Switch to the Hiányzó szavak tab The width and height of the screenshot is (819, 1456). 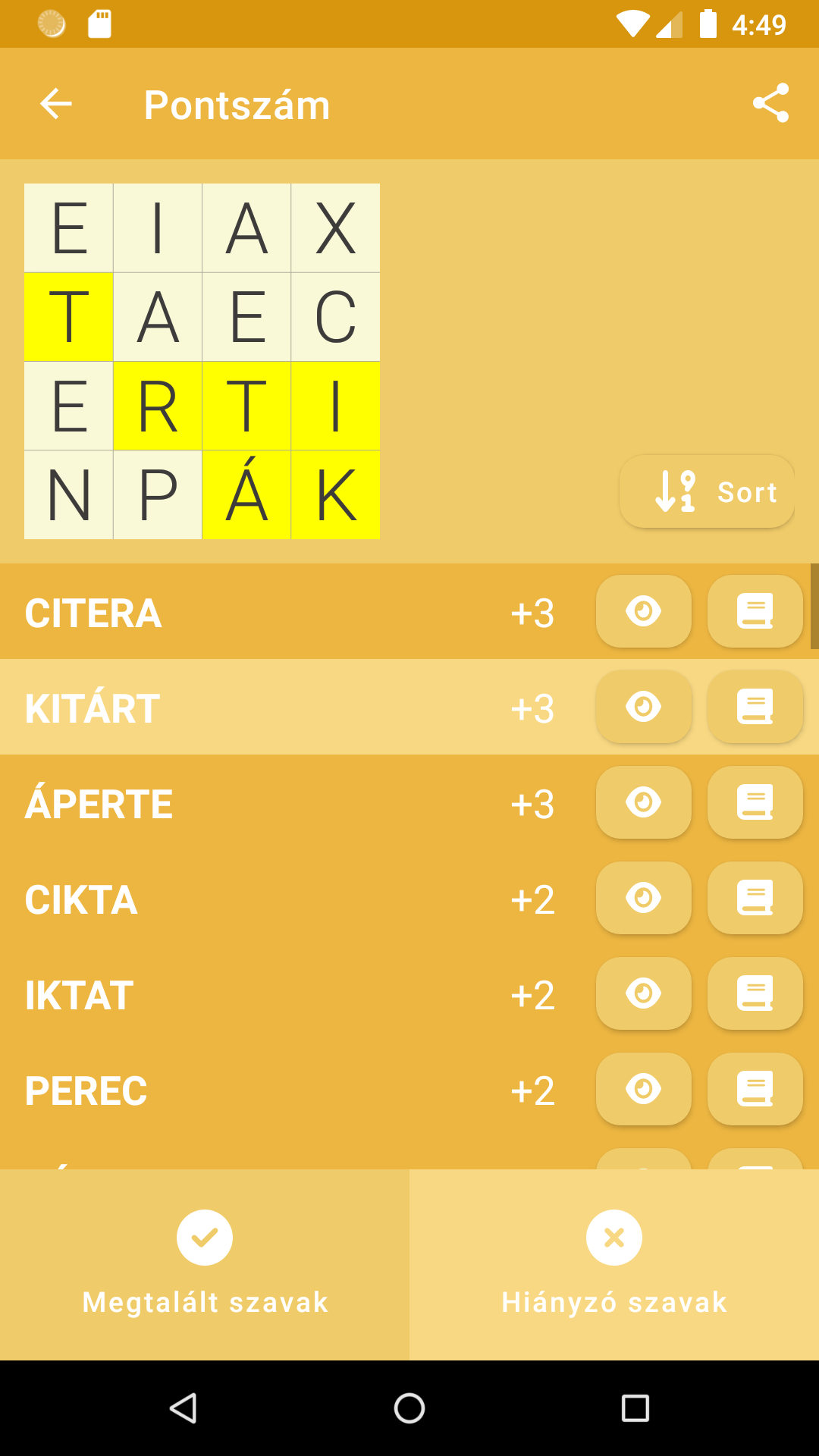[614, 1264]
